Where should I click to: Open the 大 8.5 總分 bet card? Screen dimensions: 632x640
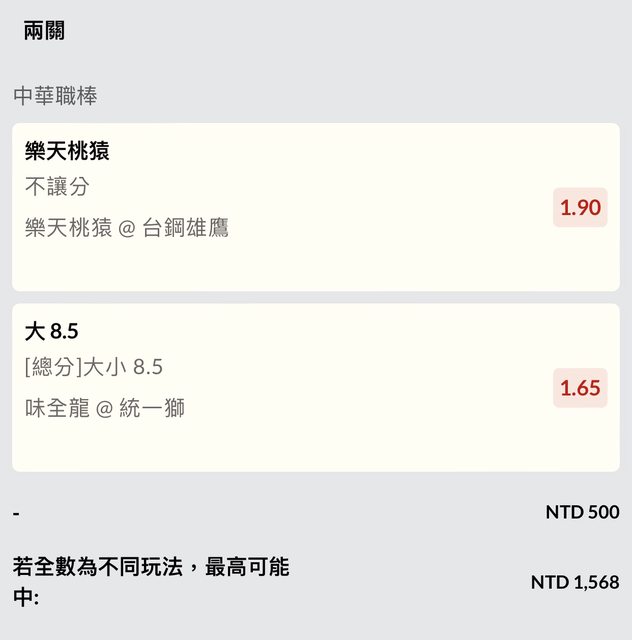(x=280, y=387)
